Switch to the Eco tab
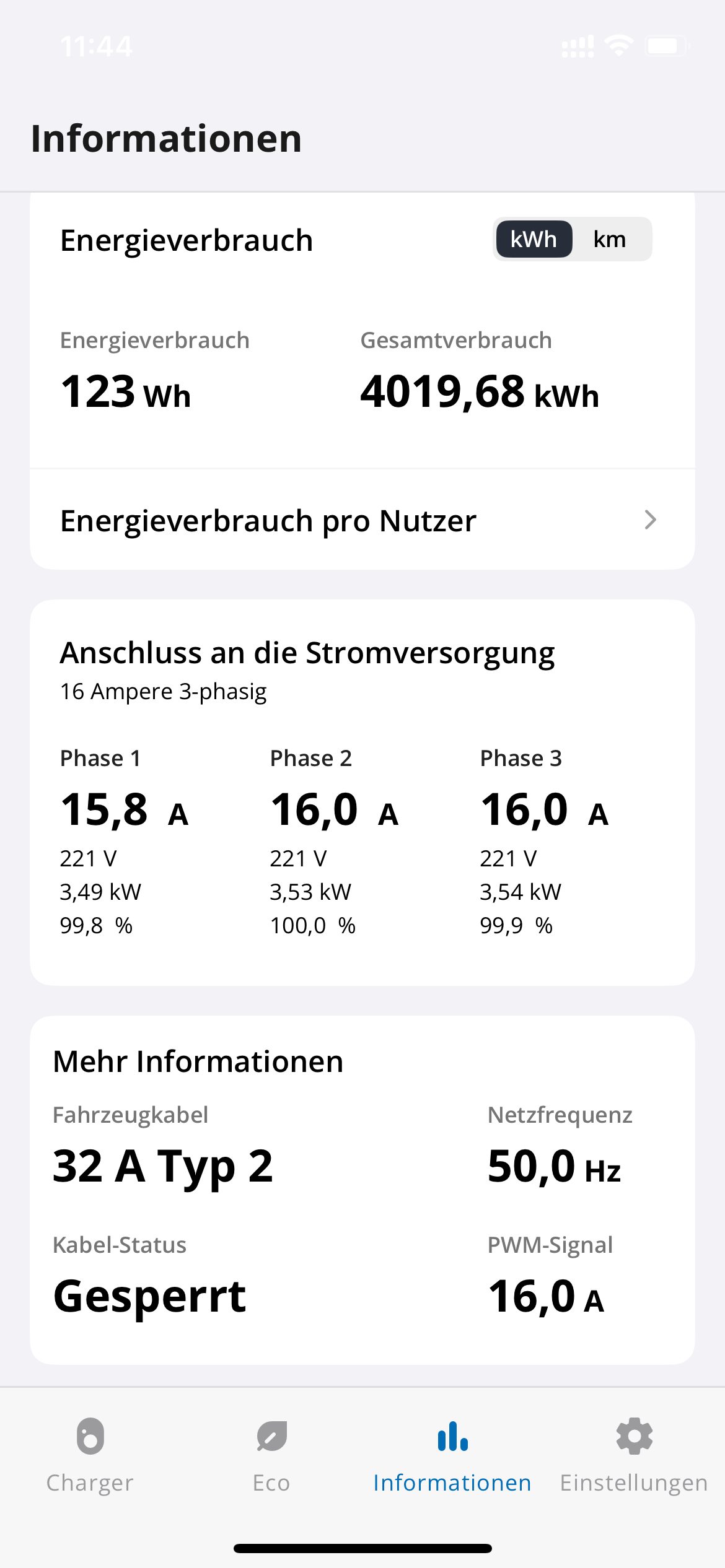725x1568 pixels. [x=271, y=1455]
